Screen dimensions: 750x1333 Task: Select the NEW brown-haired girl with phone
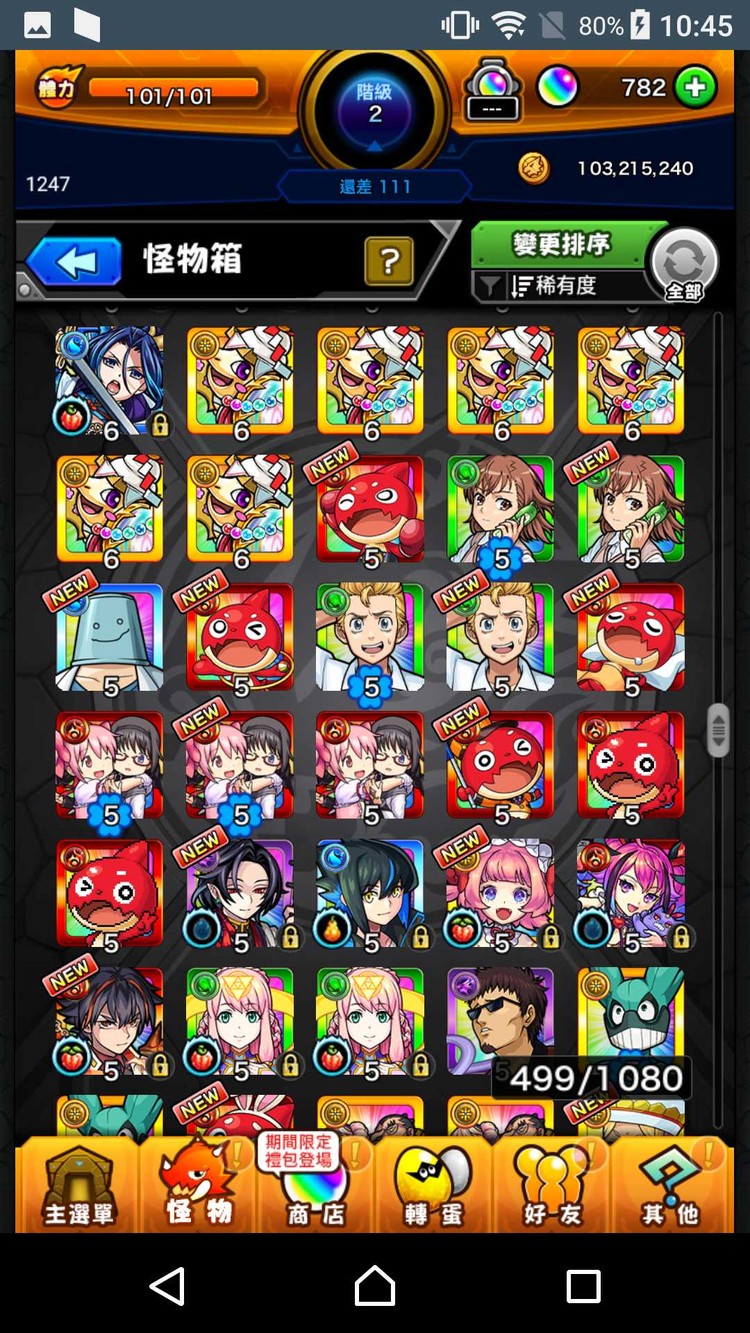click(630, 509)
